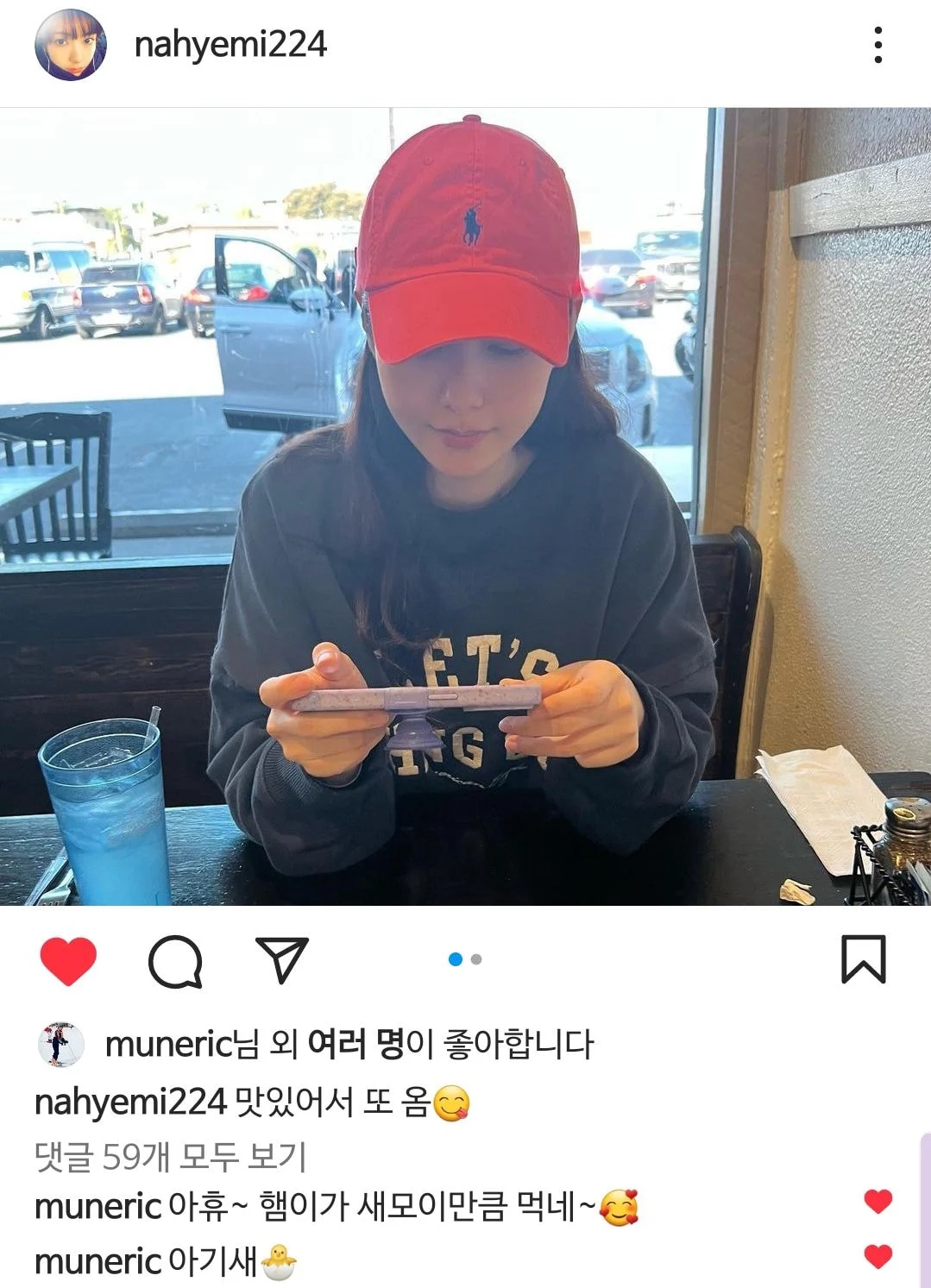Unlike the post with red heart
Screen dimensions: 931x1288
click(x=68, y=959)
